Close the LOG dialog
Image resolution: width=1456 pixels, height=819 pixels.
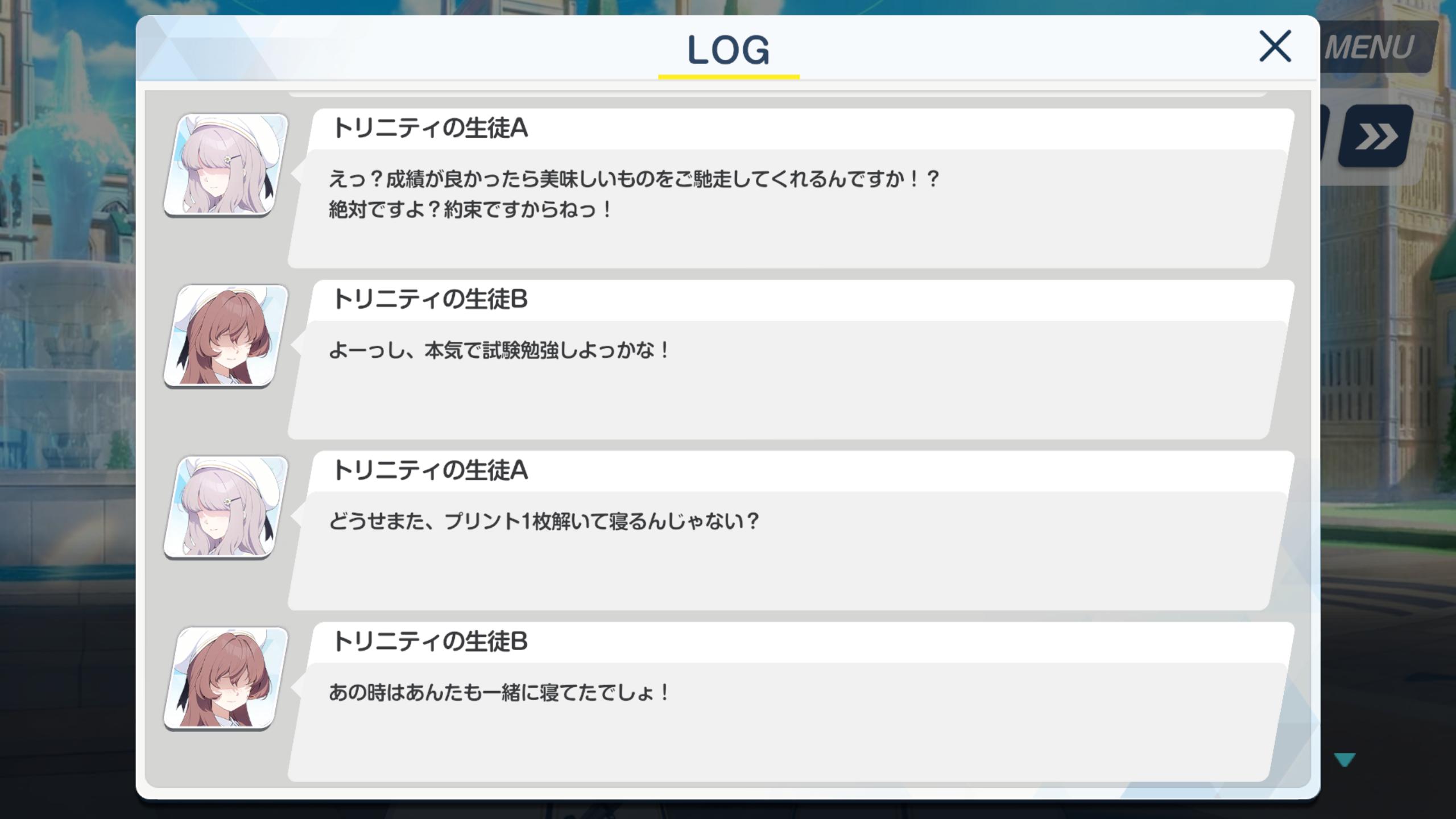[x=1275, y=47]
